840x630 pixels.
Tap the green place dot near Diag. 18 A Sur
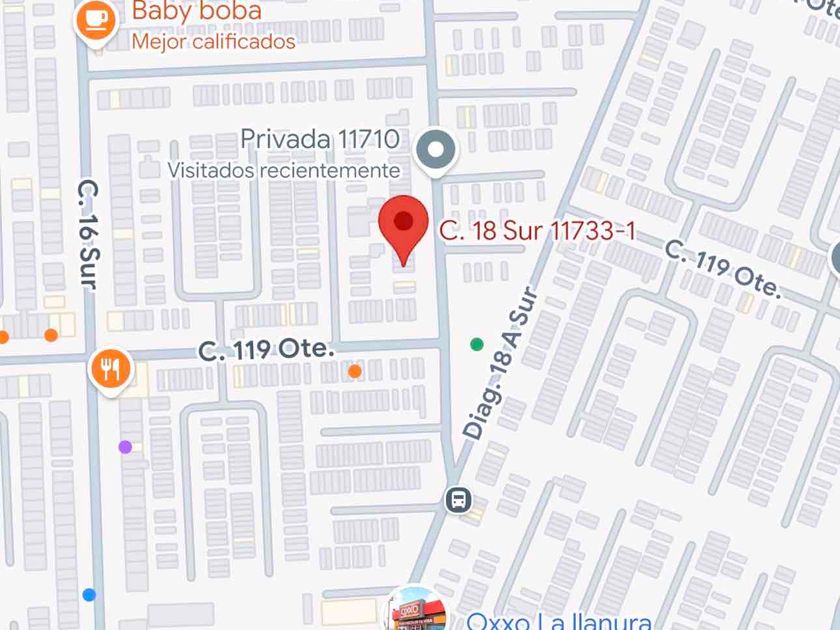pos(477,344)
